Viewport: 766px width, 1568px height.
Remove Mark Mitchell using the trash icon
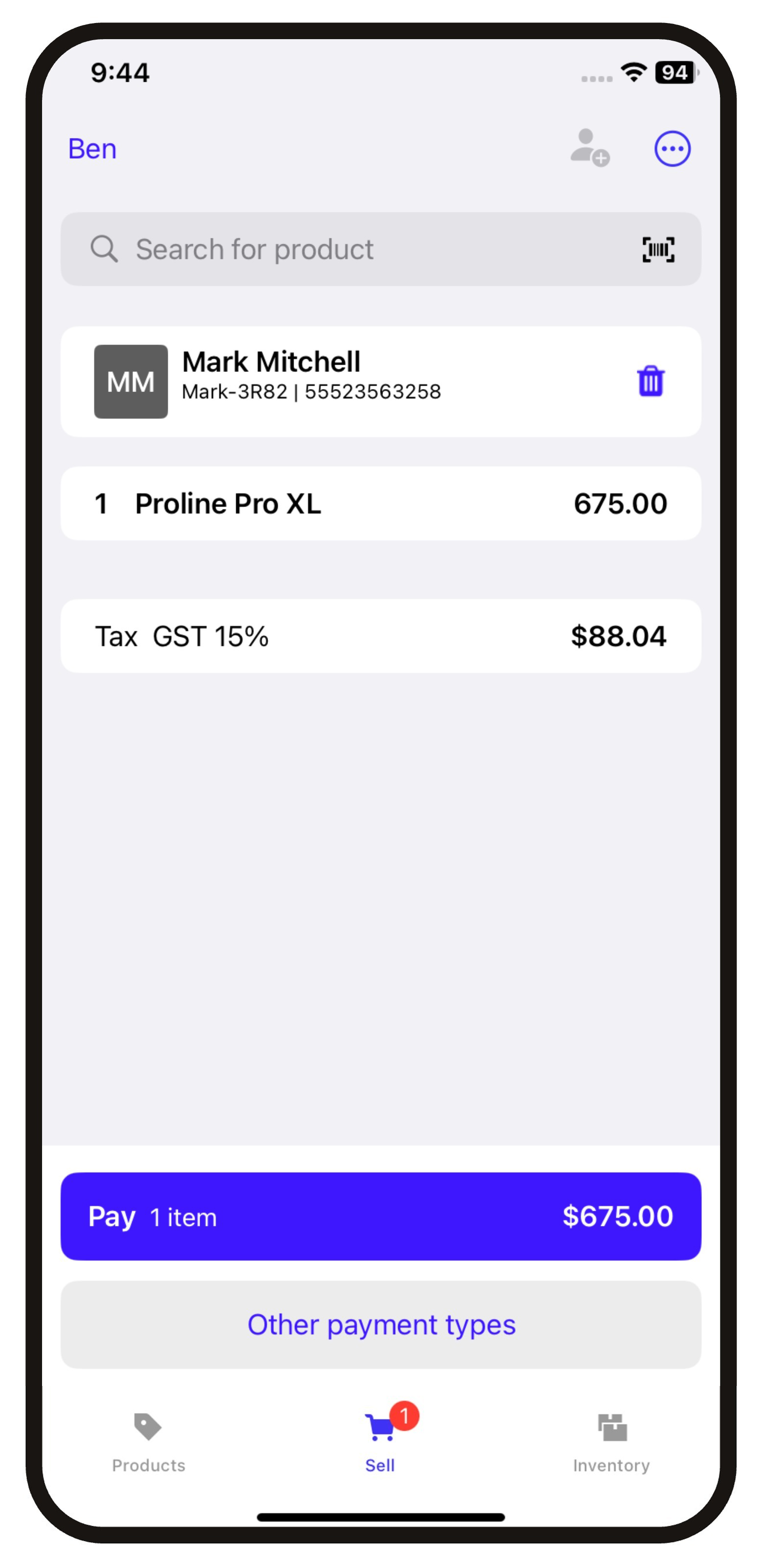coord(650,381)
